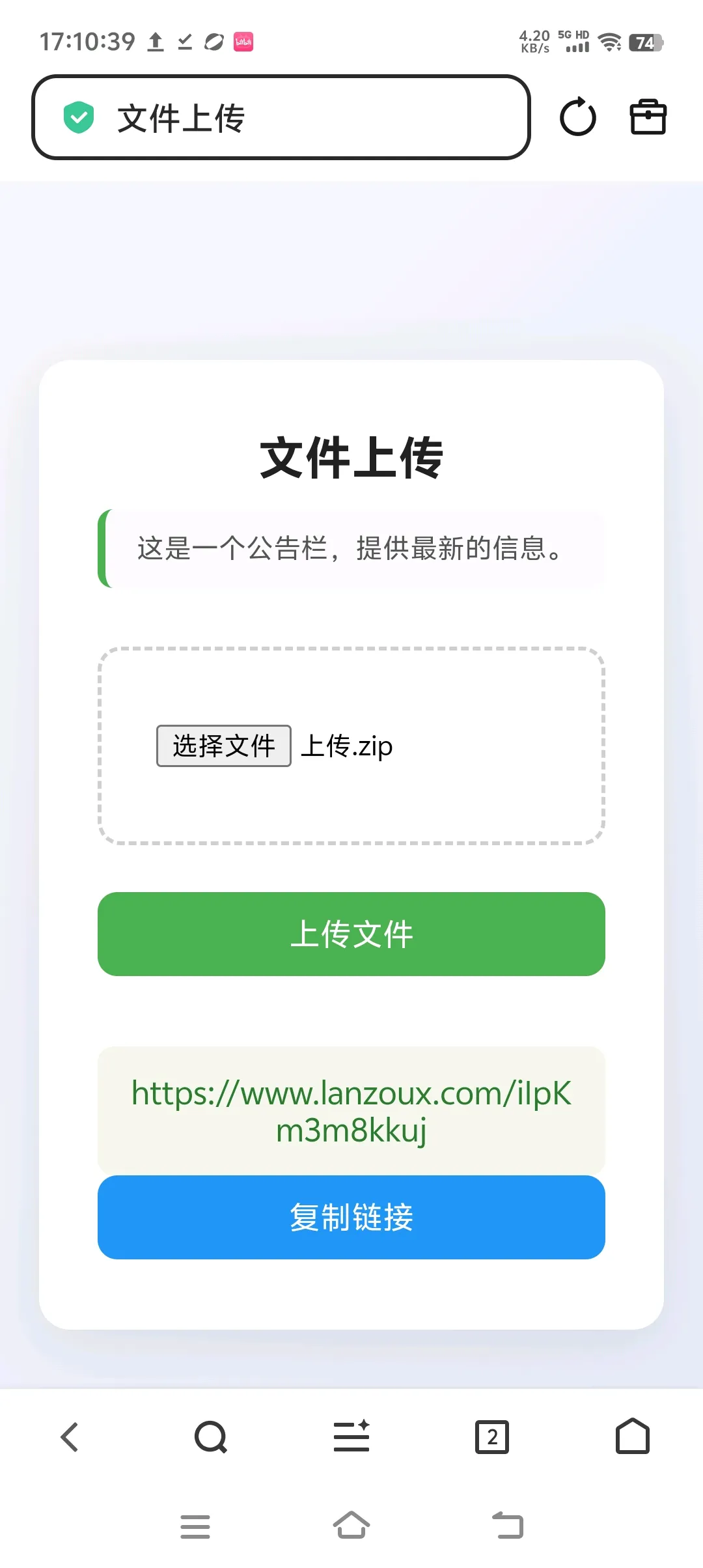The height and width of the screenshot is (1568, 703).
Task: Open the browser search
Action: click(211, 1437)
